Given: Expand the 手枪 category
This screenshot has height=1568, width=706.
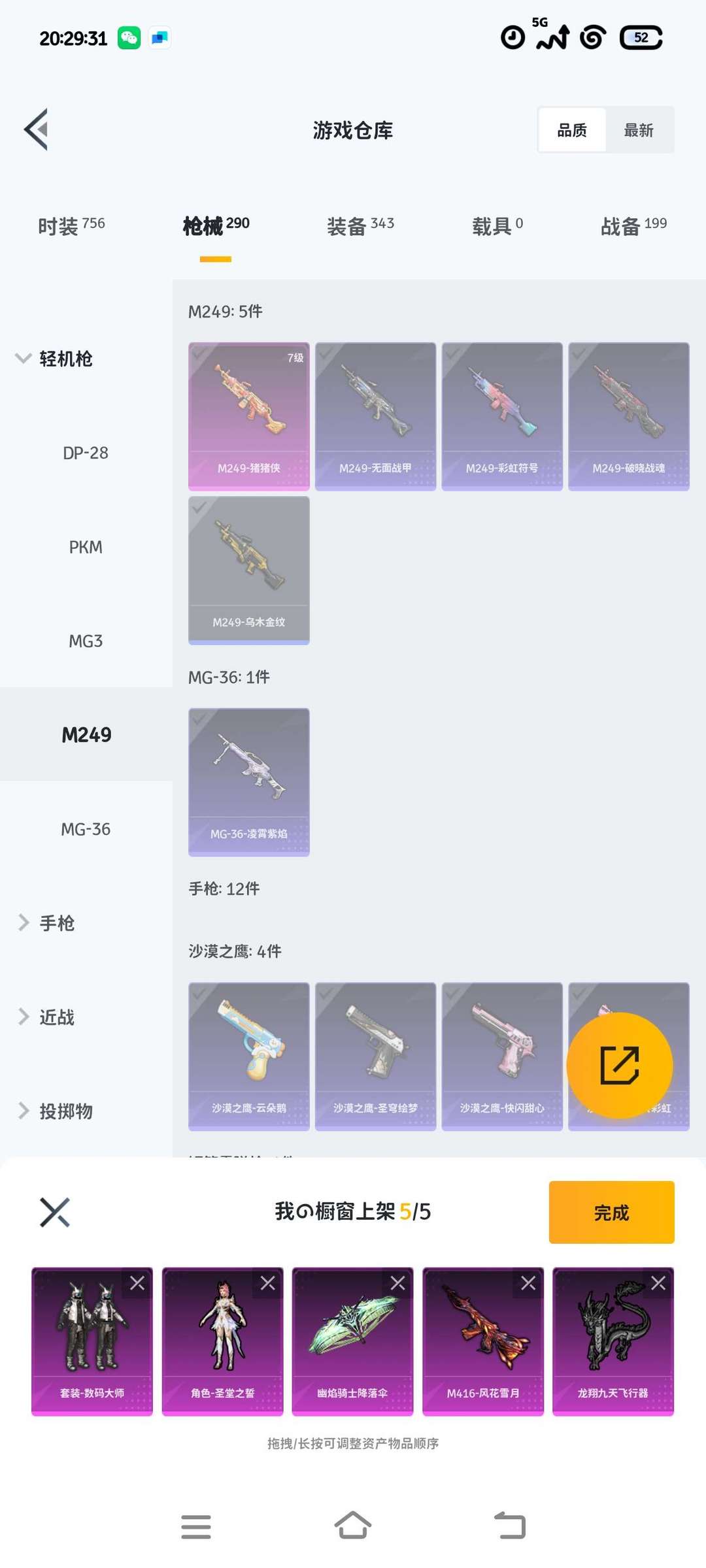Looking at the screenshot, I should [x=56, y=923].
